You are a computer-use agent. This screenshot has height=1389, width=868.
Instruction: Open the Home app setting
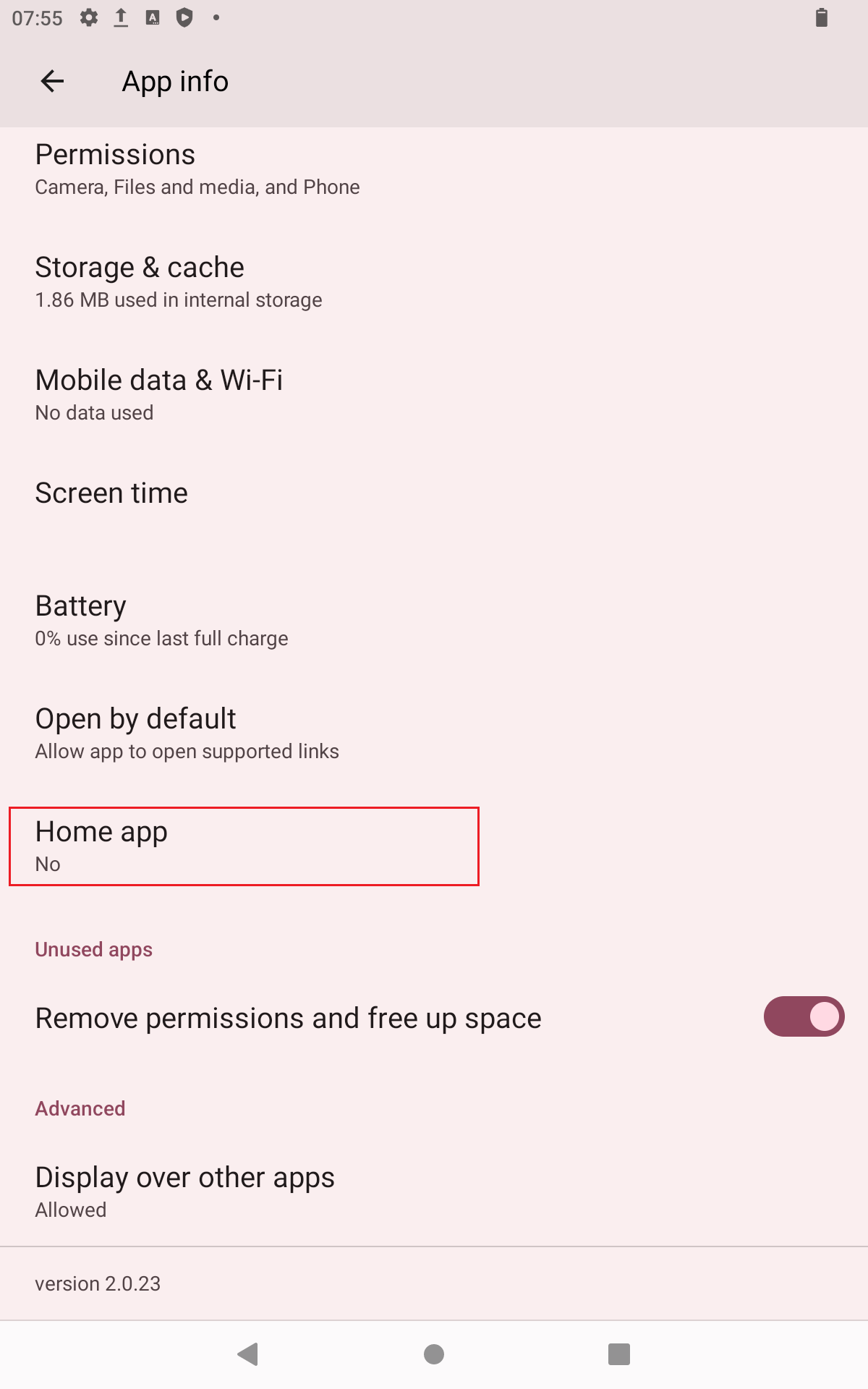click(x=243, y=846)
